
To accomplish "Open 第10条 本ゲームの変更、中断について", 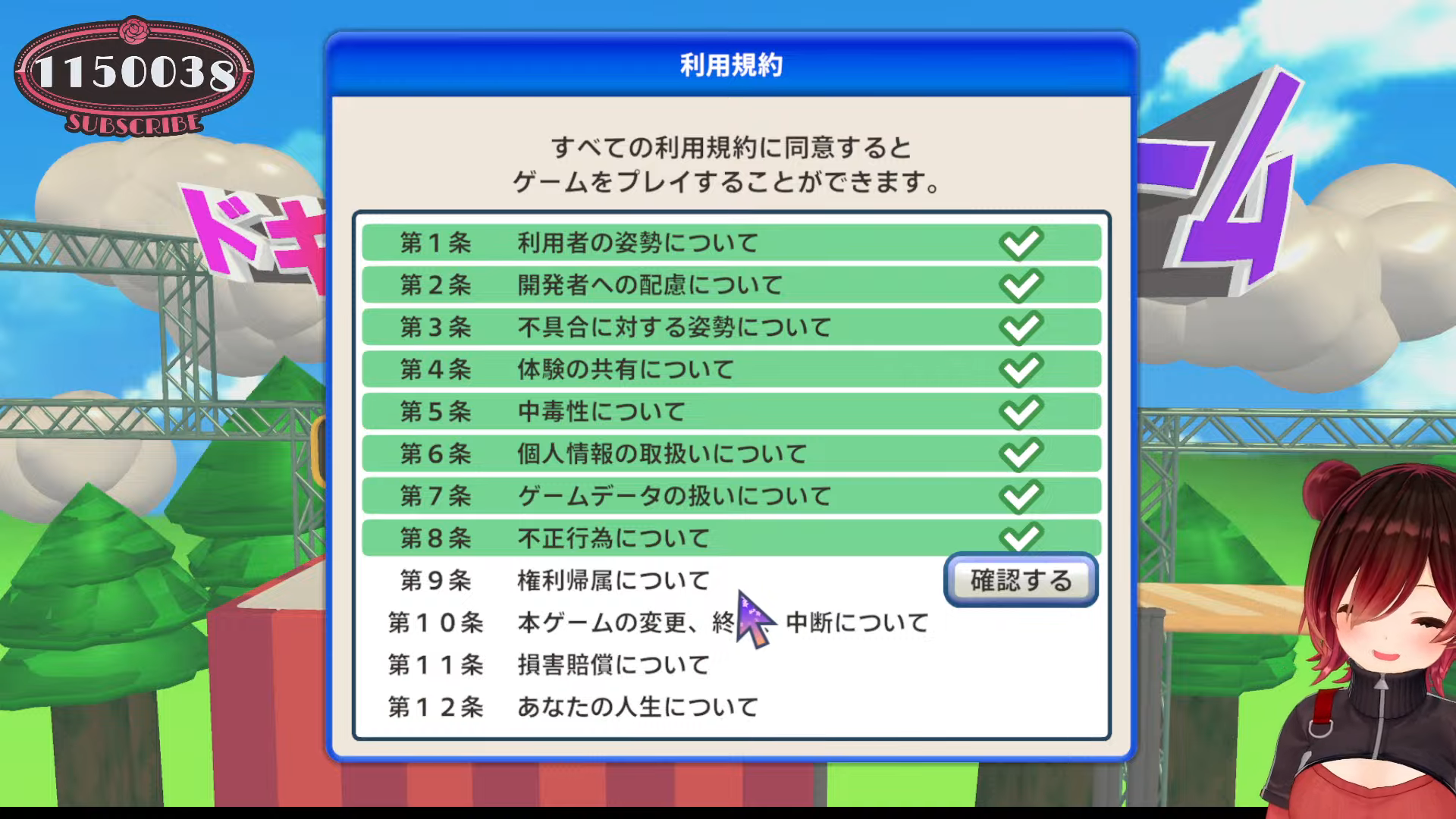I will click(x=622, y=623).
